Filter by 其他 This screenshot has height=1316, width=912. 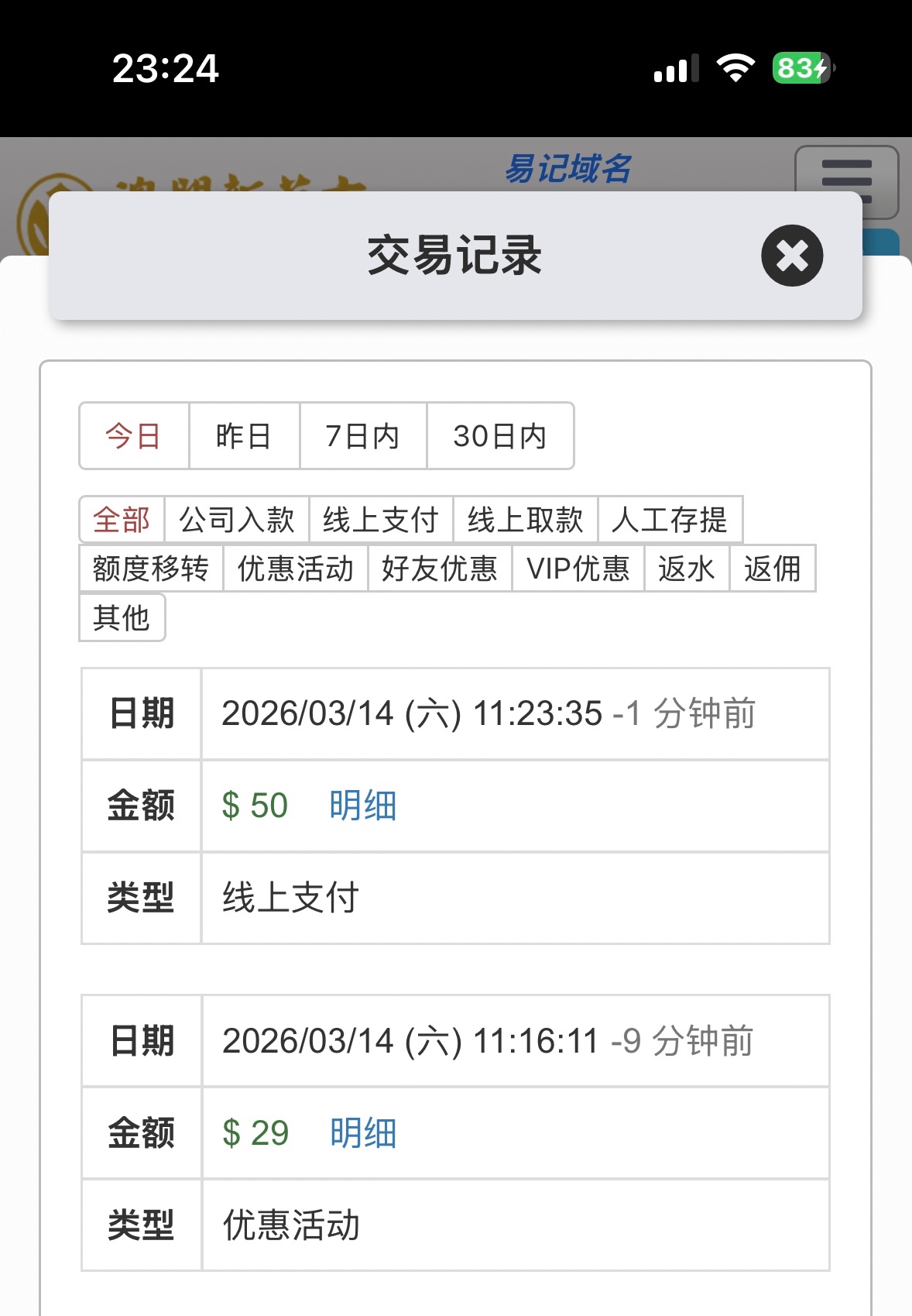[x=122, y=618]
